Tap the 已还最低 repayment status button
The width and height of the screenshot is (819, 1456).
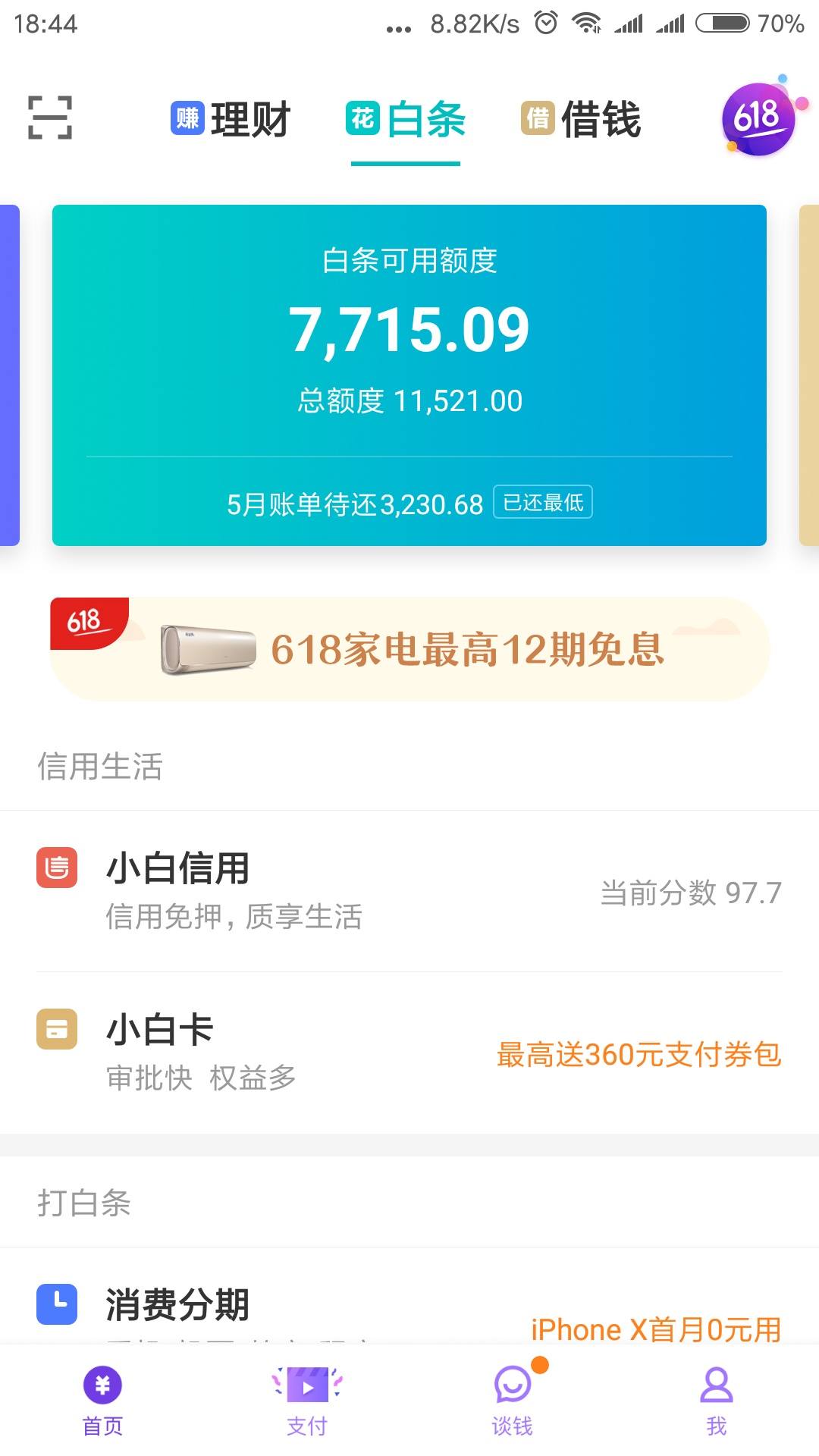[543, 503]
